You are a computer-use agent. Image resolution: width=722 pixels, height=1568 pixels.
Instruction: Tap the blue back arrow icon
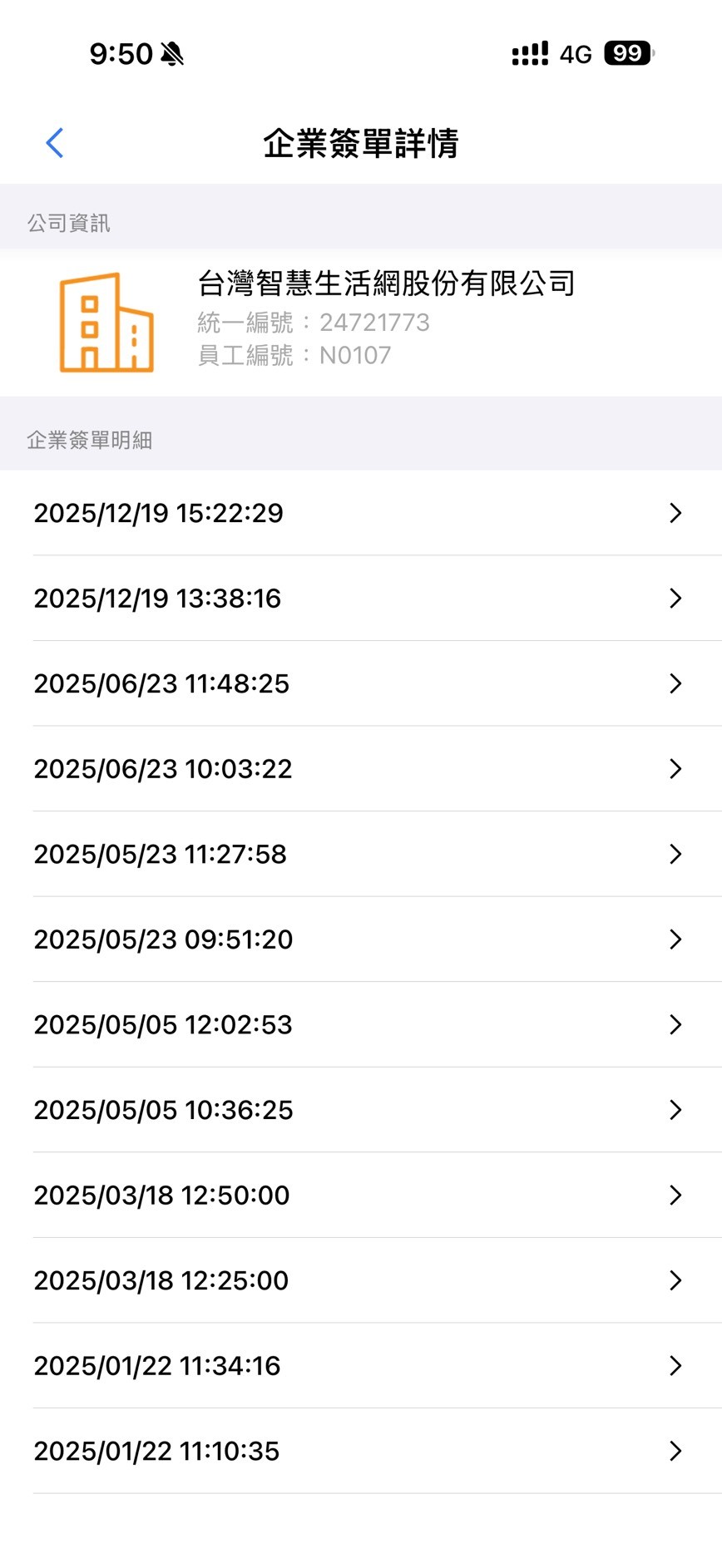click(55, 142)
